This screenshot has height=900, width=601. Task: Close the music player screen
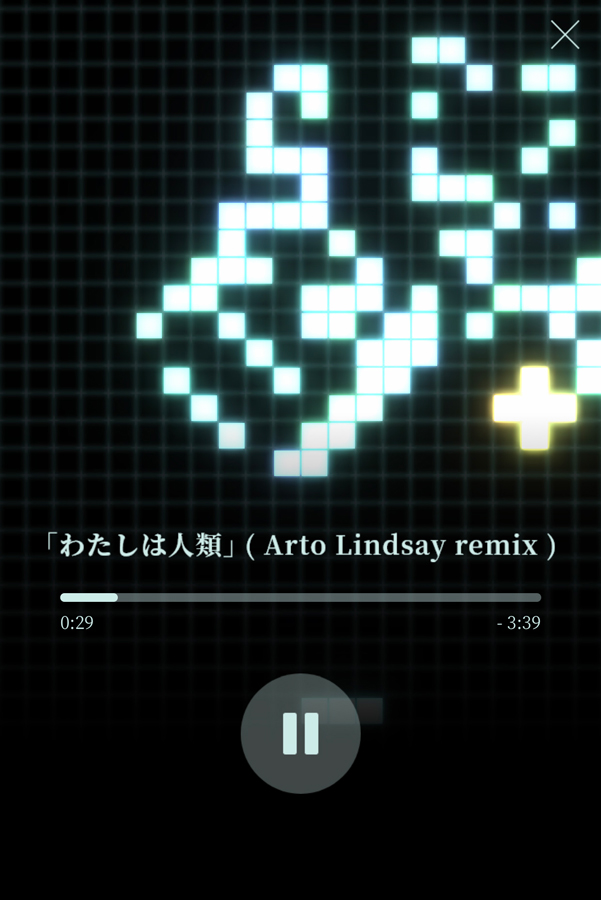click(565, 35)
